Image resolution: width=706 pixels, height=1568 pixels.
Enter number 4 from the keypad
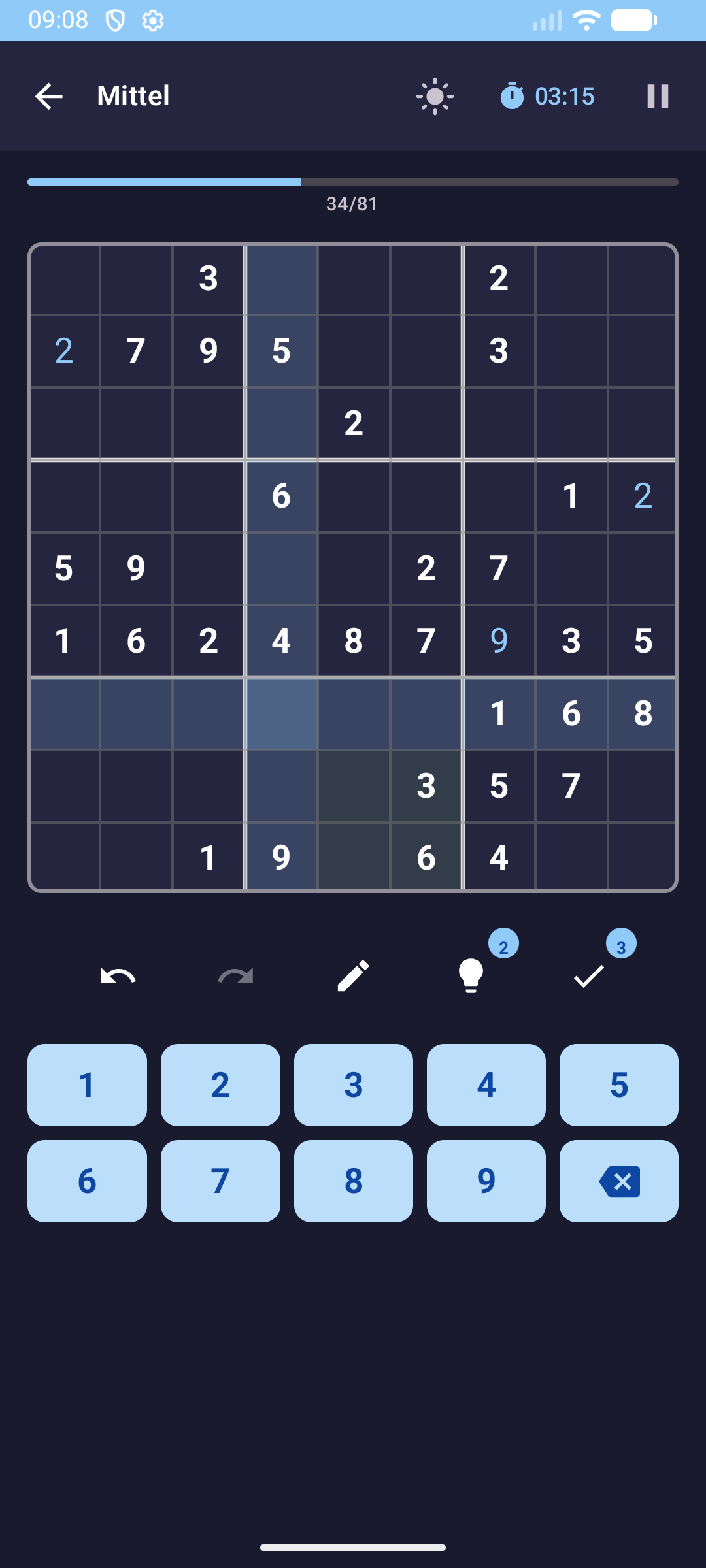[486, 1085]
